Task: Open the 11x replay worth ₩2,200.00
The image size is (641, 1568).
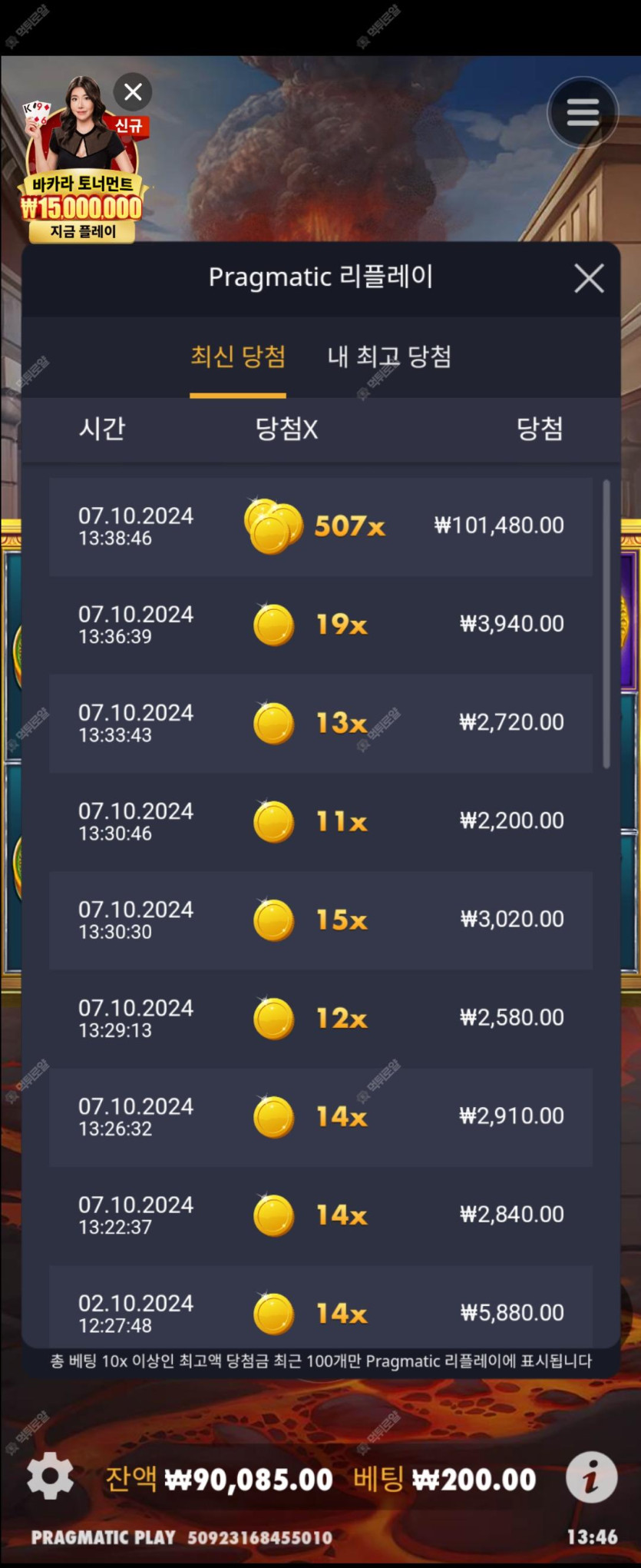Action: pos(320,821)
